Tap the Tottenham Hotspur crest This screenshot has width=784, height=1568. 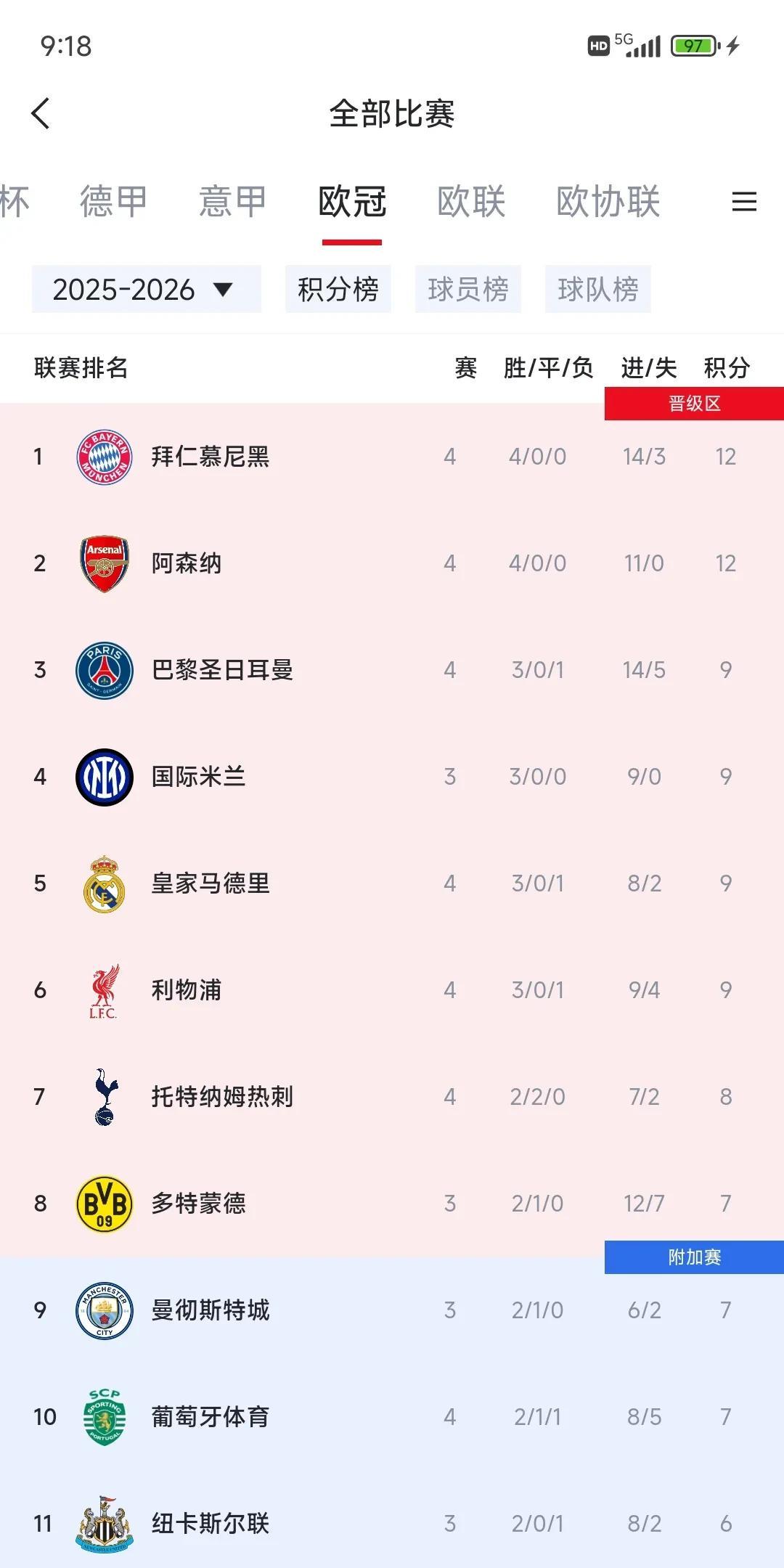tap(105, 1096)
